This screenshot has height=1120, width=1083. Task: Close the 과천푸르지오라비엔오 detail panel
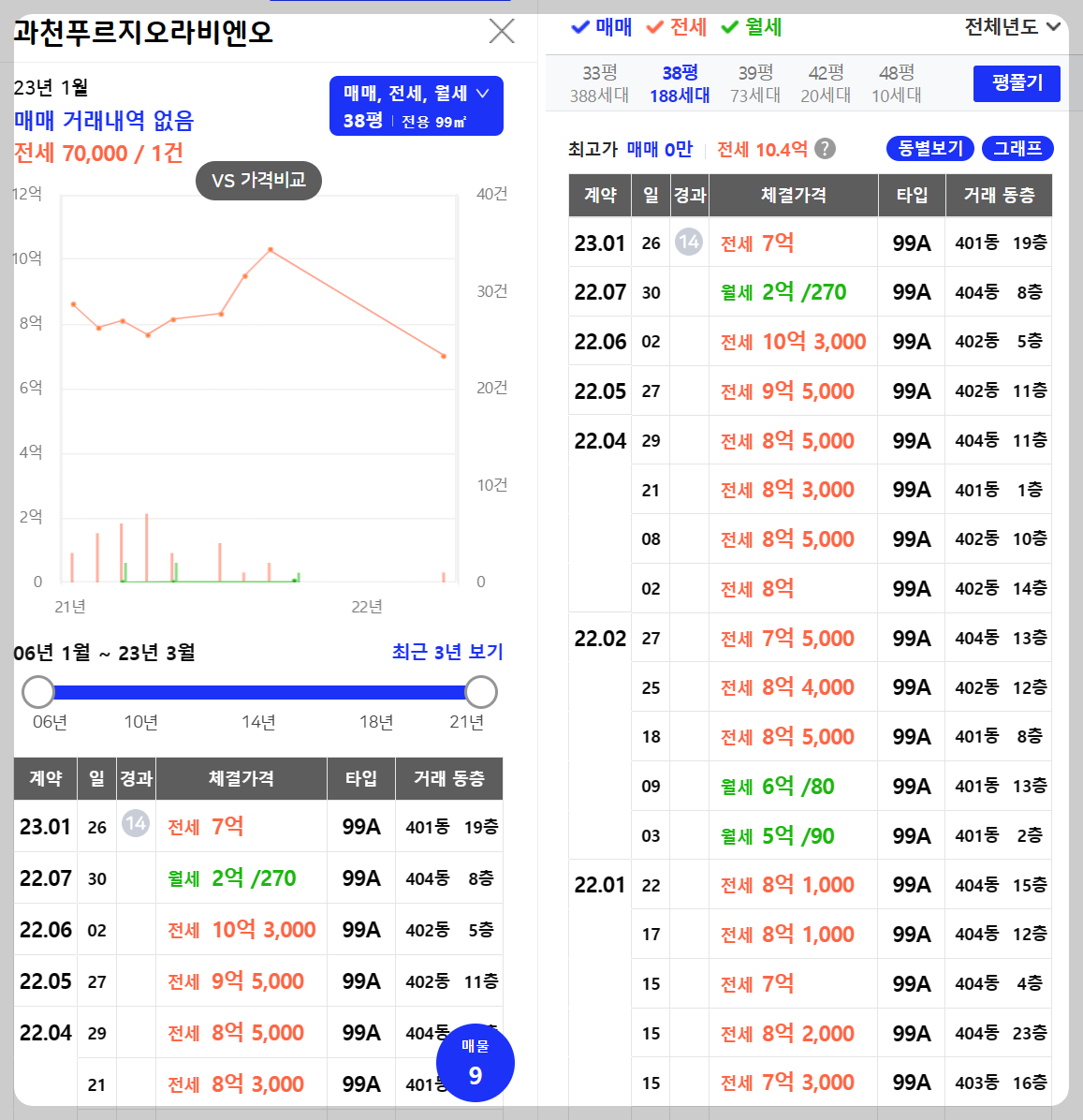pos(502,31)
